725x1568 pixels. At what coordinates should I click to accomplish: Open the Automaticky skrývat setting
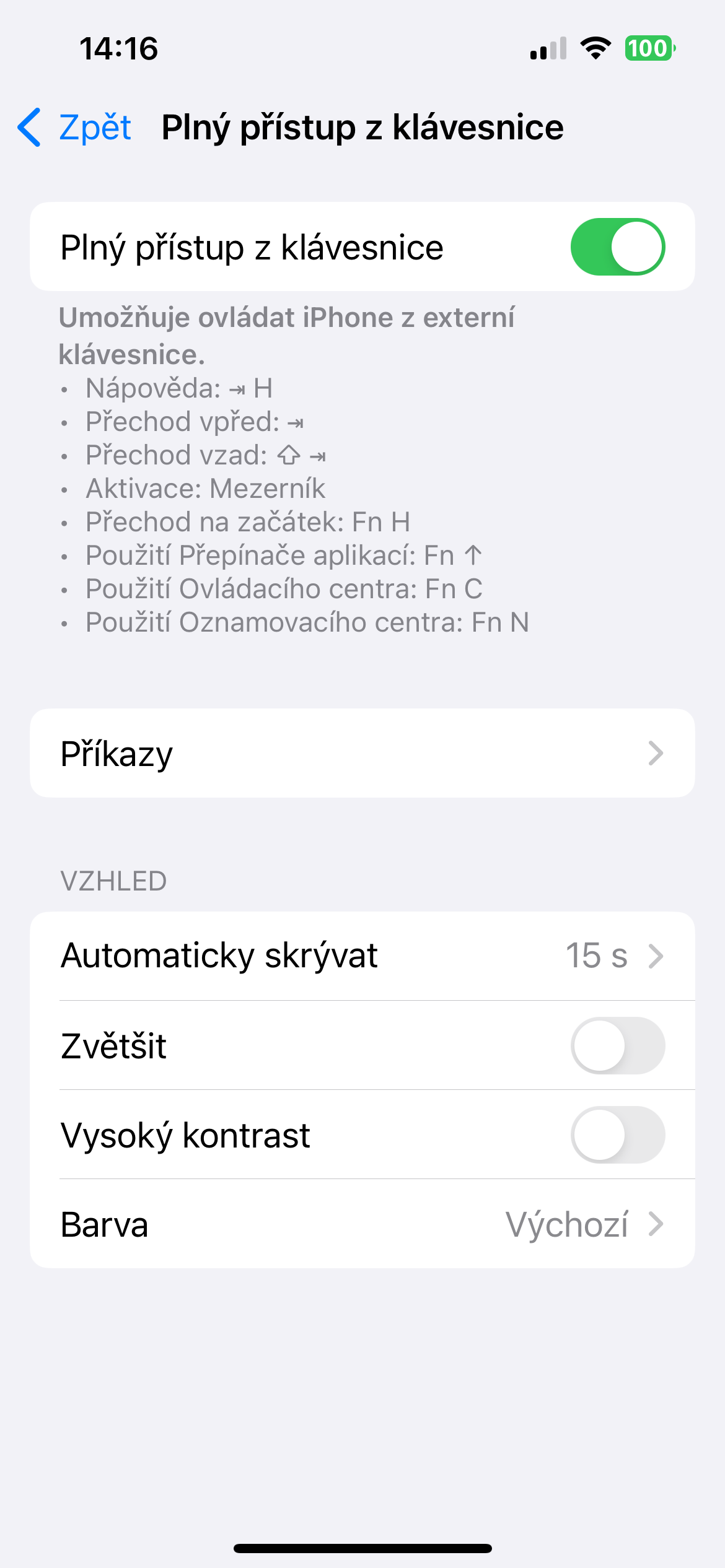[362, 956]
